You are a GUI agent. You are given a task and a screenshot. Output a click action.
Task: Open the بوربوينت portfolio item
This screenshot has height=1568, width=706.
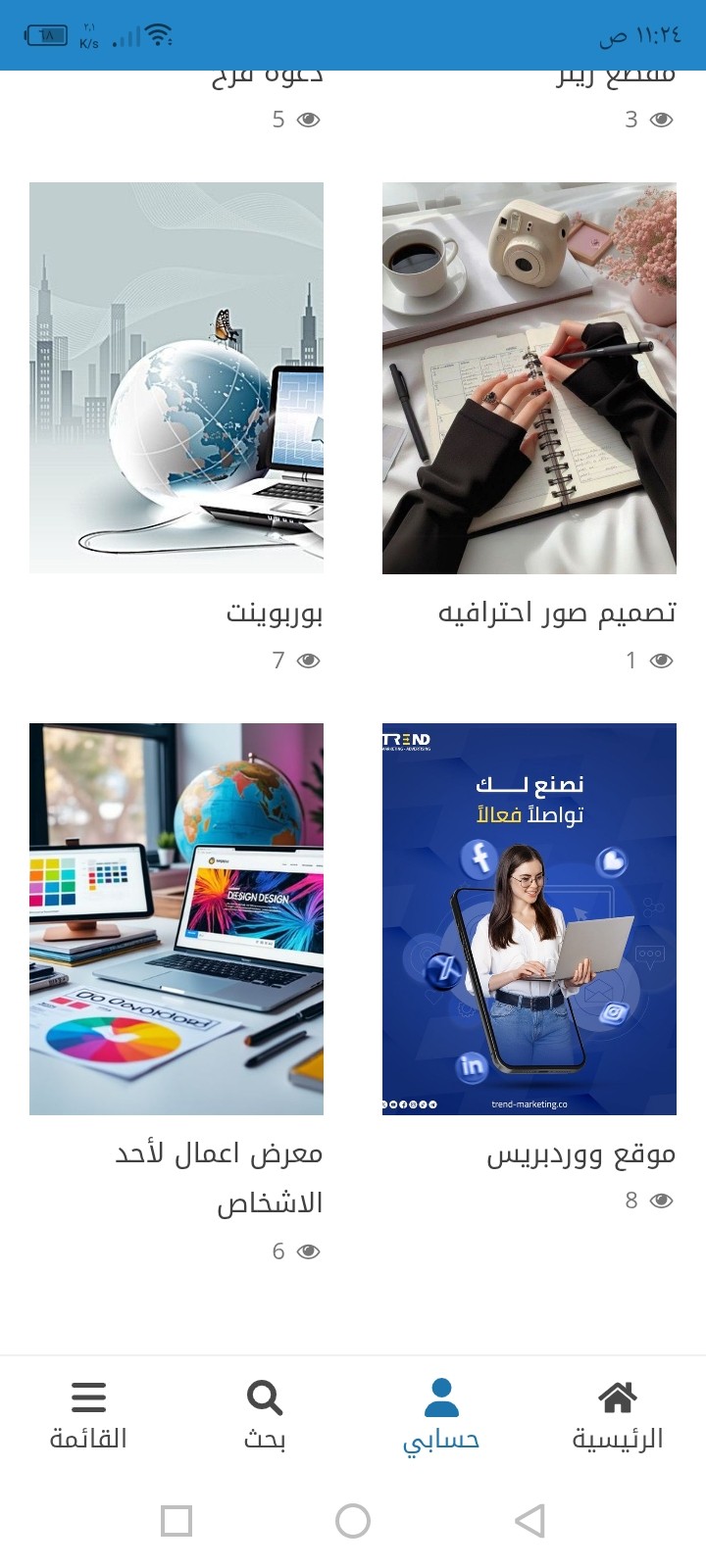[x=176, y=378]
